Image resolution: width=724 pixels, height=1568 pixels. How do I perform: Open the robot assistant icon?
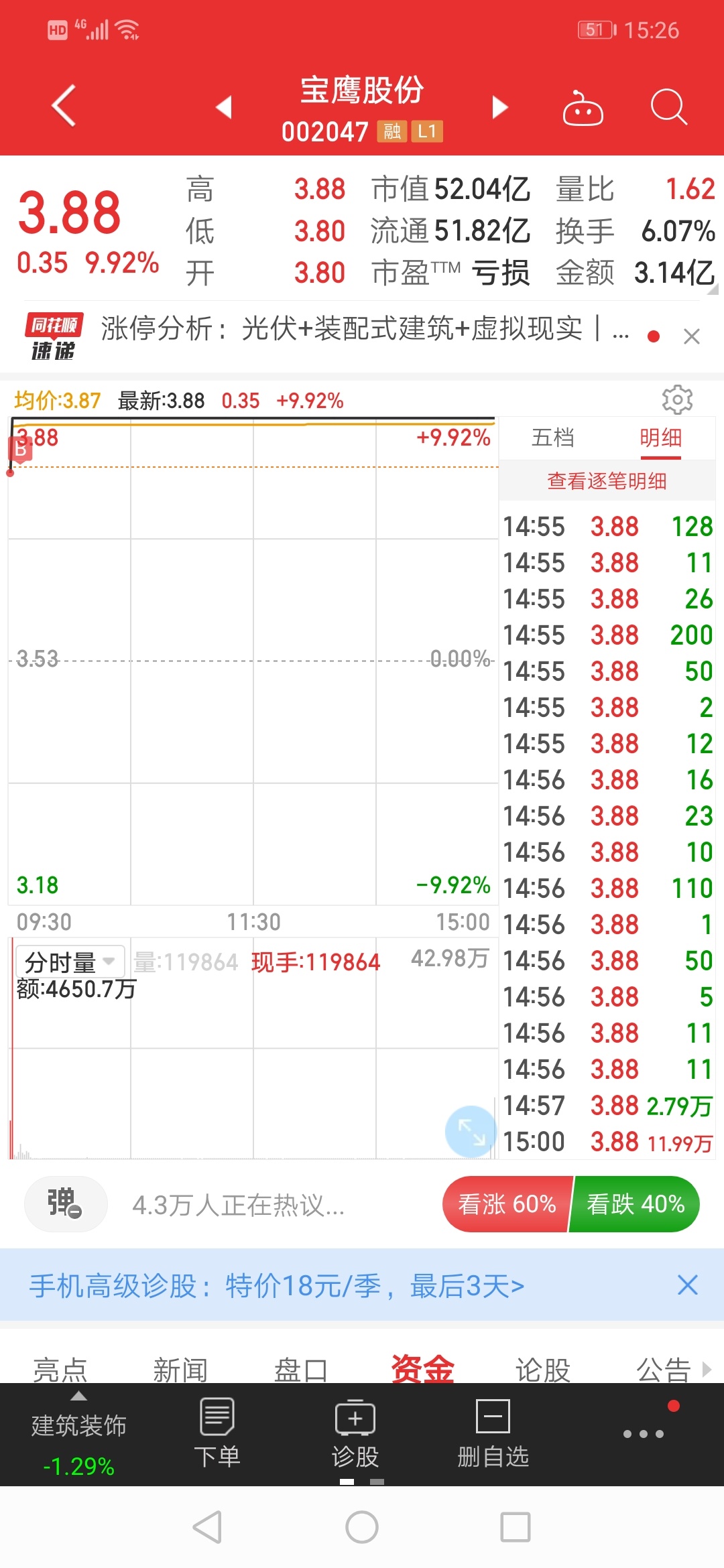[583, 107]
